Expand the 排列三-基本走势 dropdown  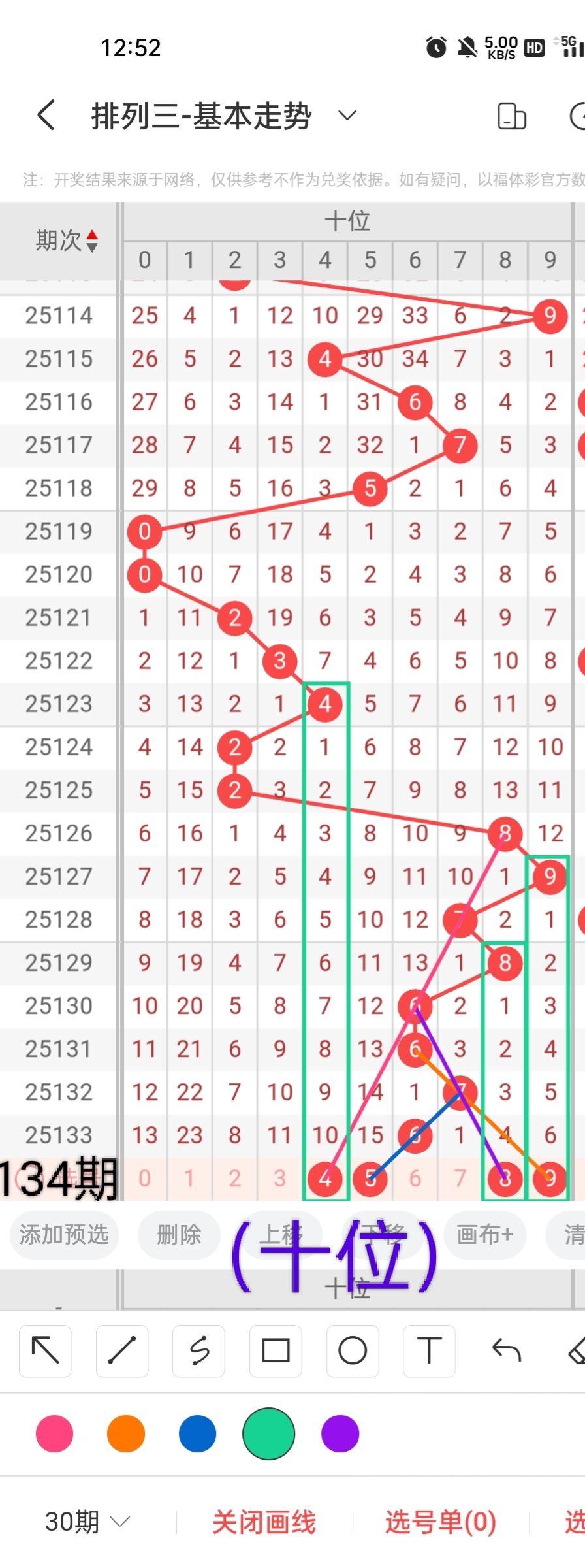click(x=347, y=116)
